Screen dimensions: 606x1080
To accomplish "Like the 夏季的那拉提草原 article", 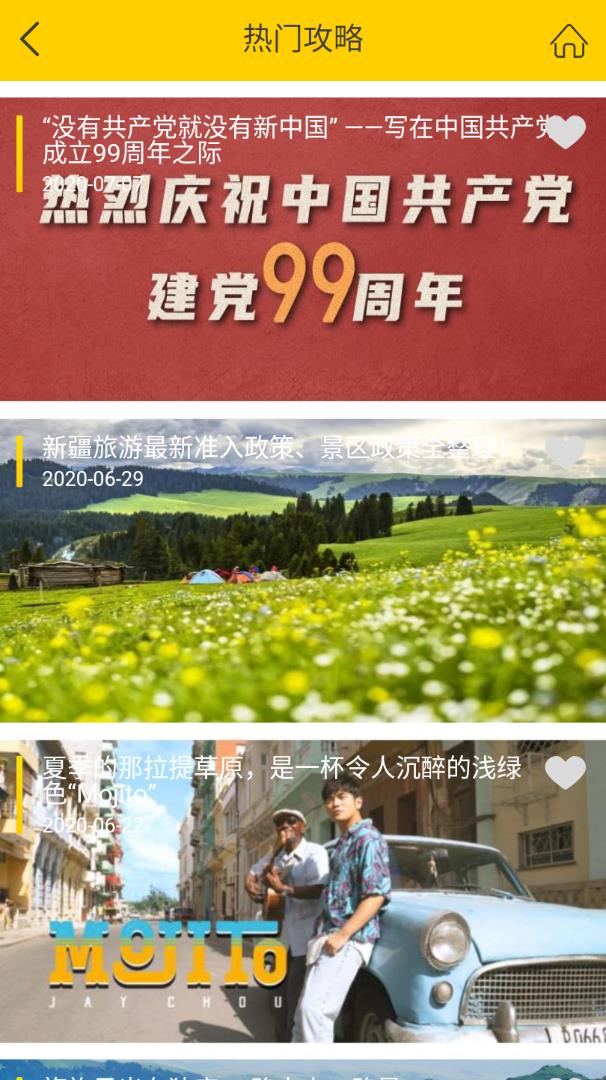I will (x=565, y=772).
